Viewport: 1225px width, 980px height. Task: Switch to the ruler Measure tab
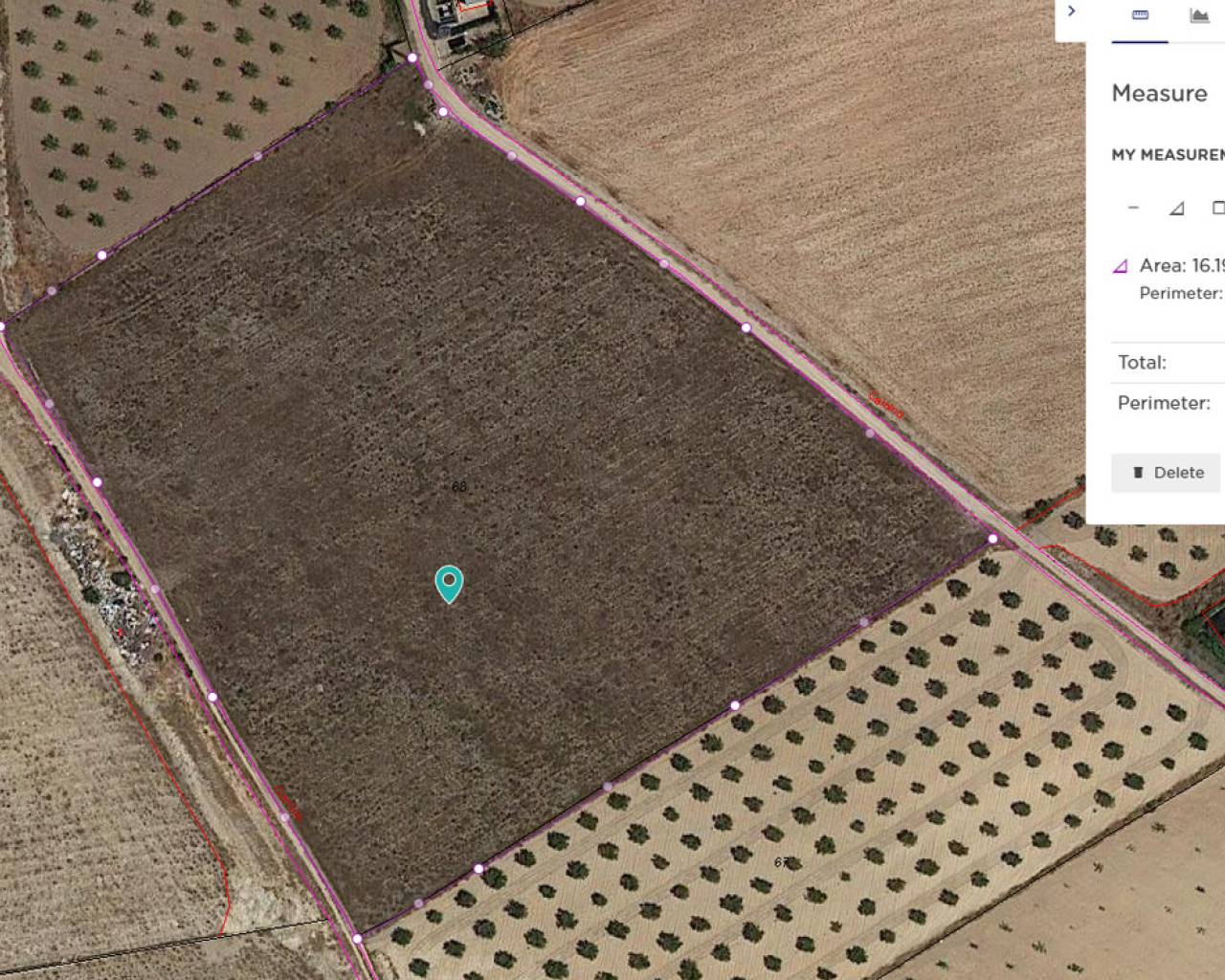coord(1140,15)
